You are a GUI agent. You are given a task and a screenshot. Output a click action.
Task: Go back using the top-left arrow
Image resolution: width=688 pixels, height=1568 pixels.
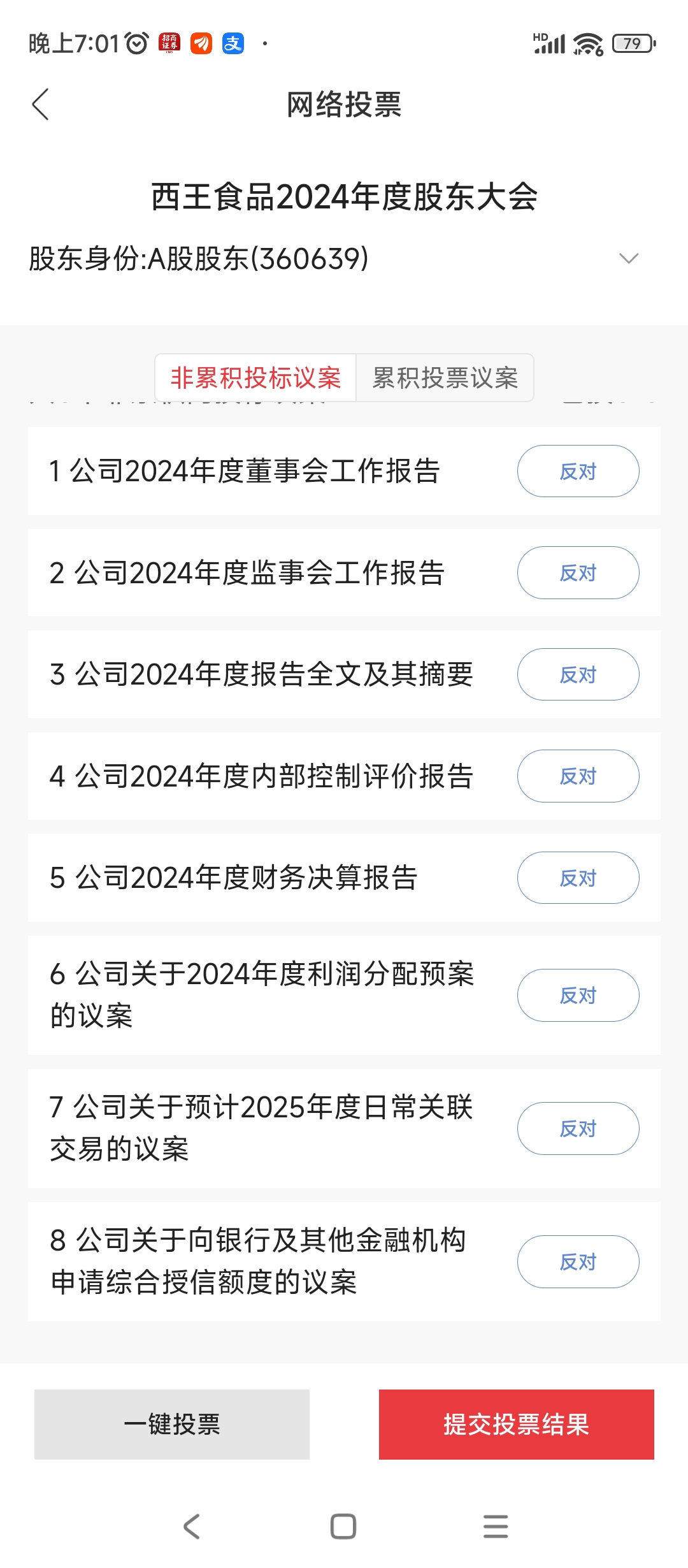pos(40,105)
